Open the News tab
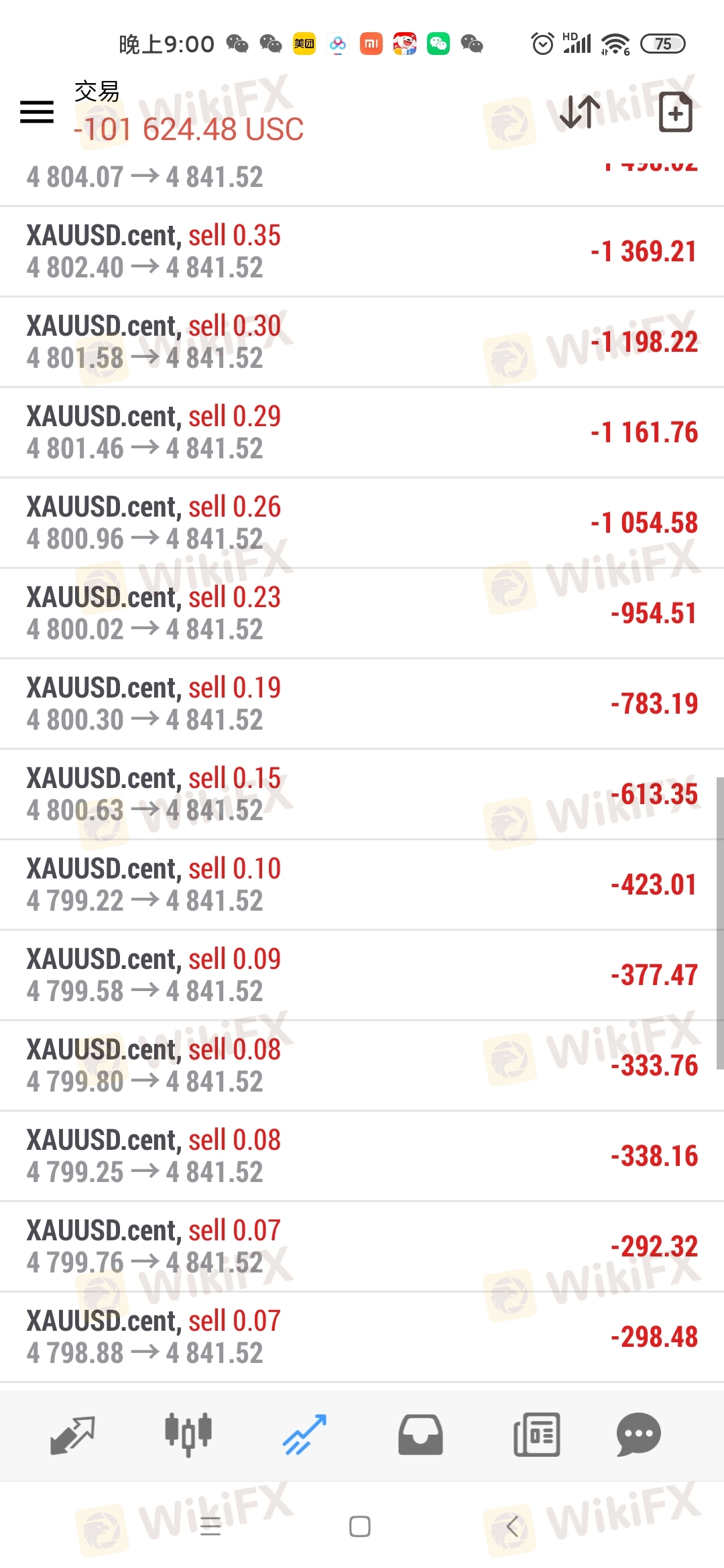This screenshot has width=724, height=1568. [x=536, y=1435]
